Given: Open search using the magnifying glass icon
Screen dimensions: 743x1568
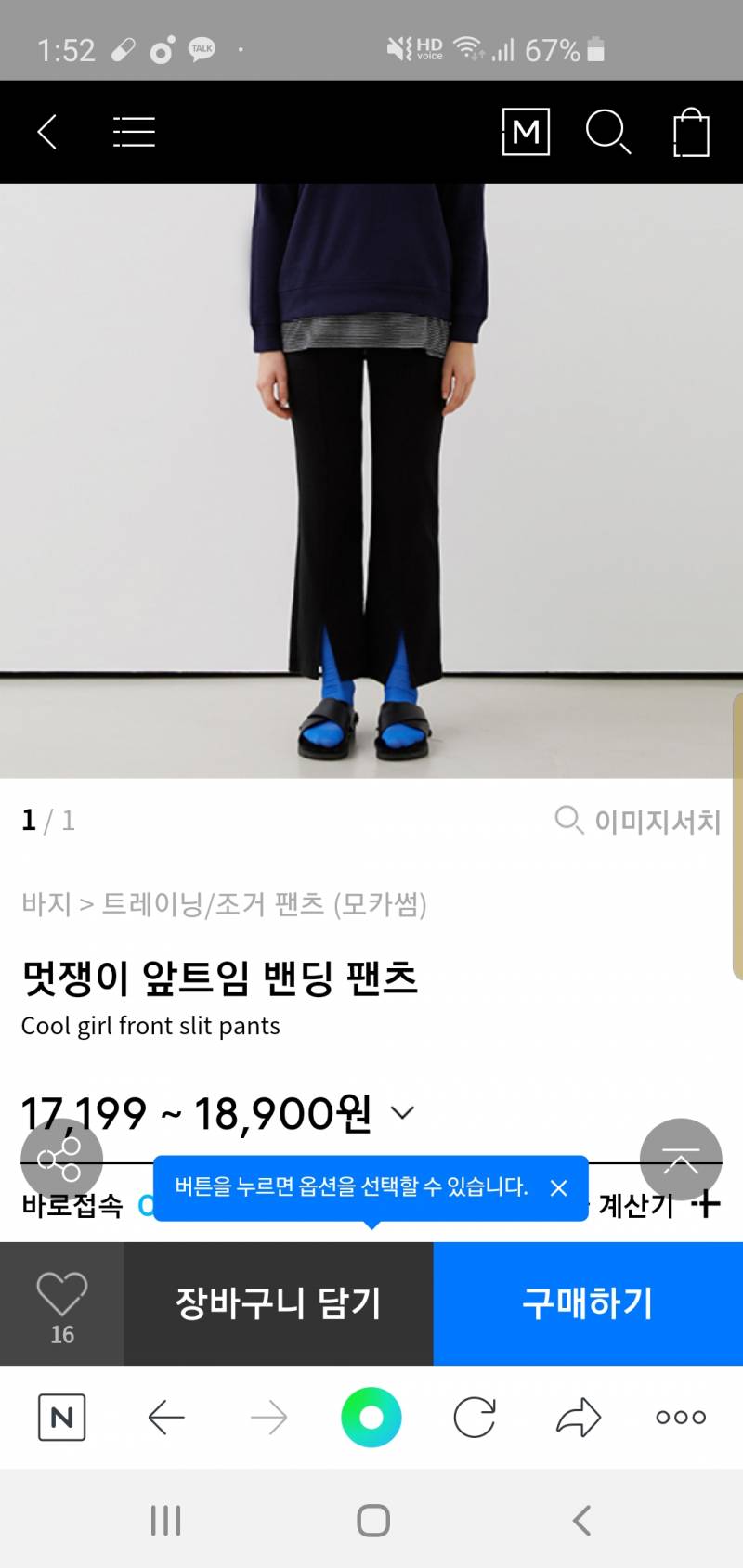Looking at the screenshot, I should 609,131.
